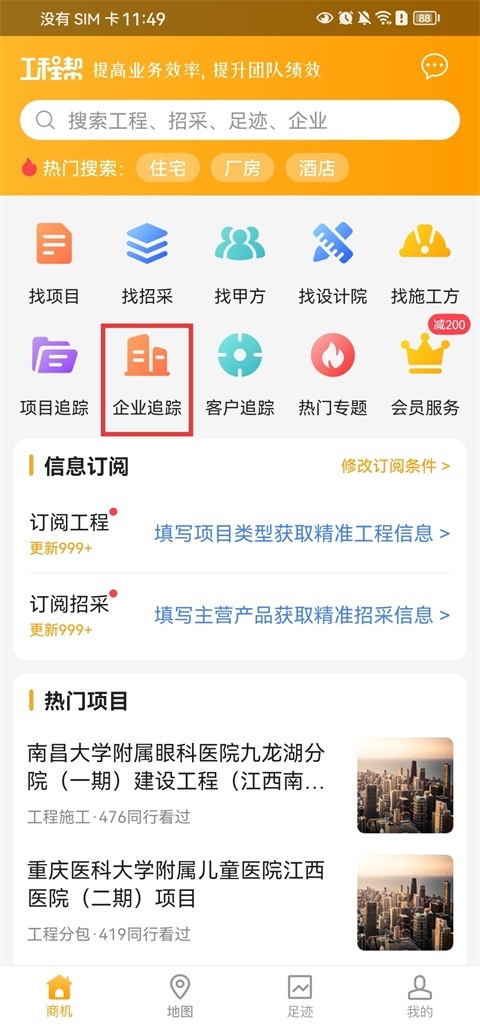Select the 厂房 hot search chip
This screenshot has height=1027, width=480.
tap(242, 168)
